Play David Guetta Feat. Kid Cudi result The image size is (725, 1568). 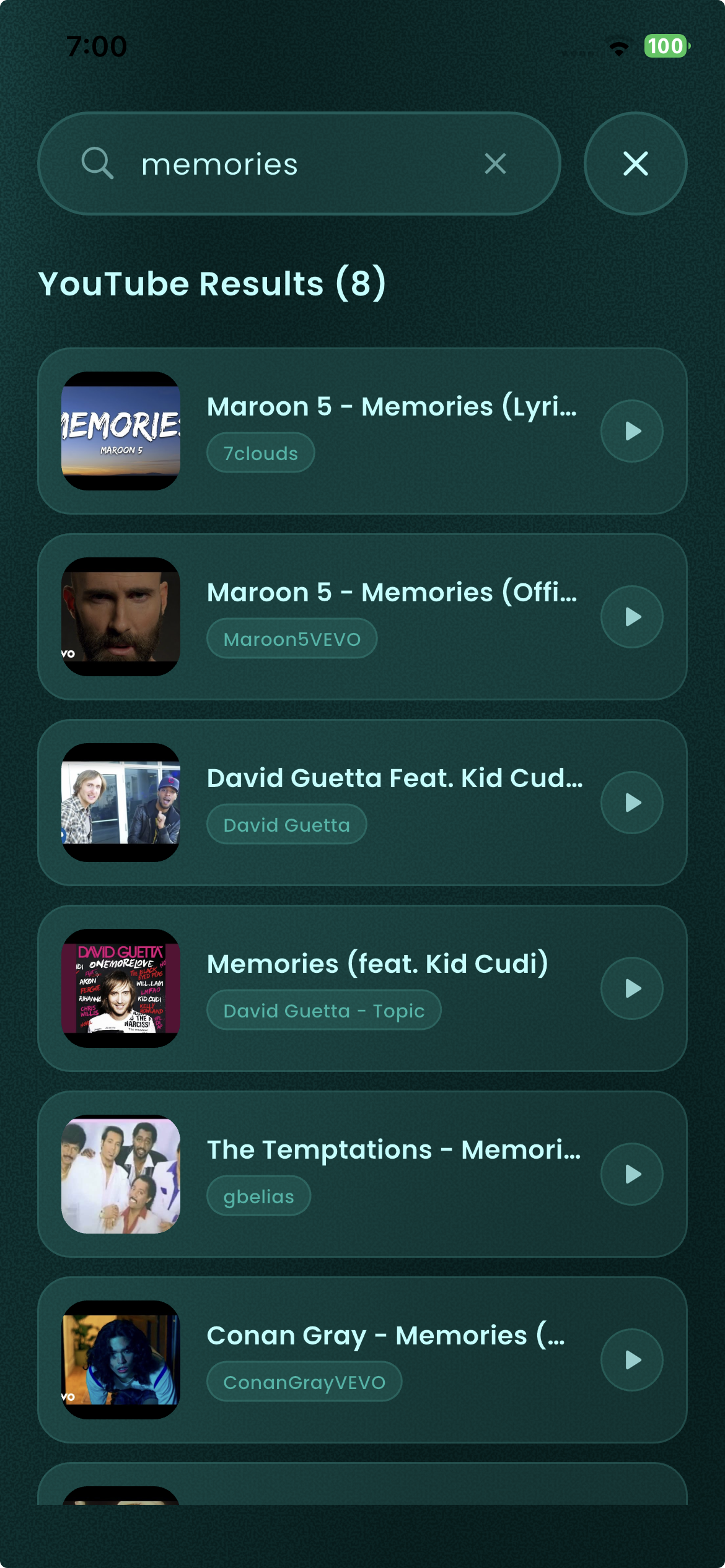pyautogui.click(x=631, y=803)
